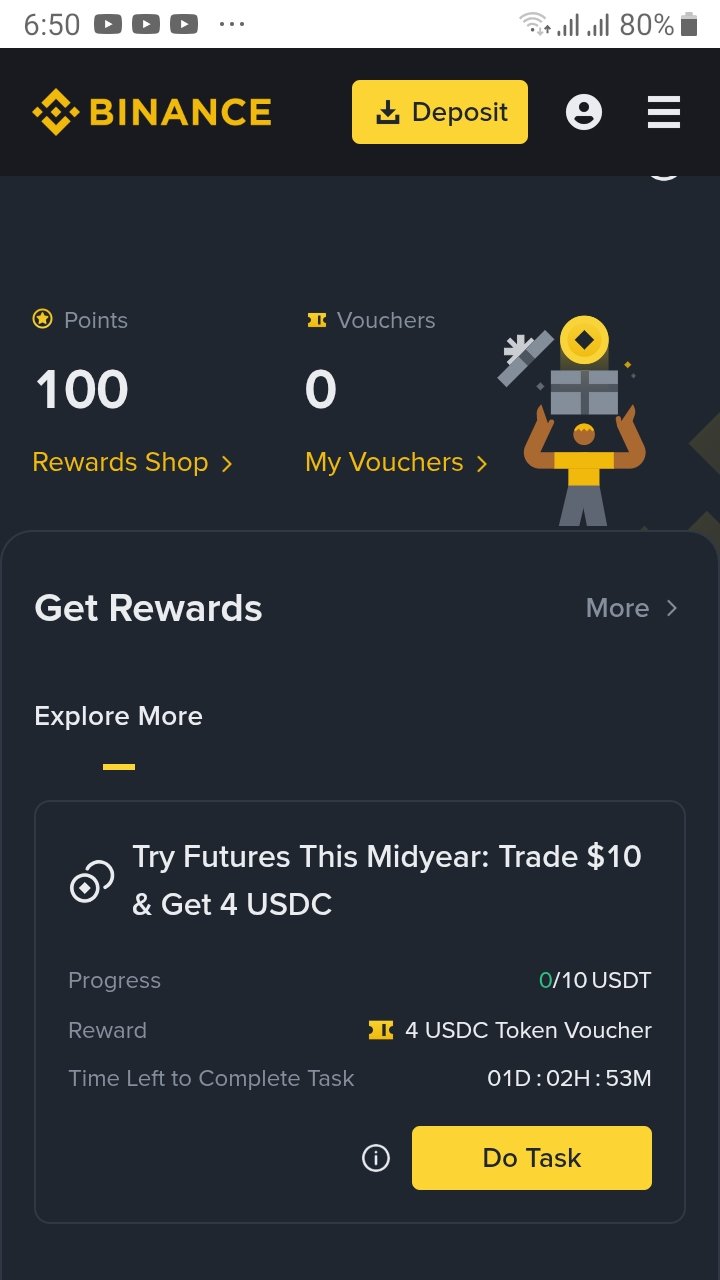Open the Binance home logo
This screenshot has height=1280, width=720.
click(152, 112)
